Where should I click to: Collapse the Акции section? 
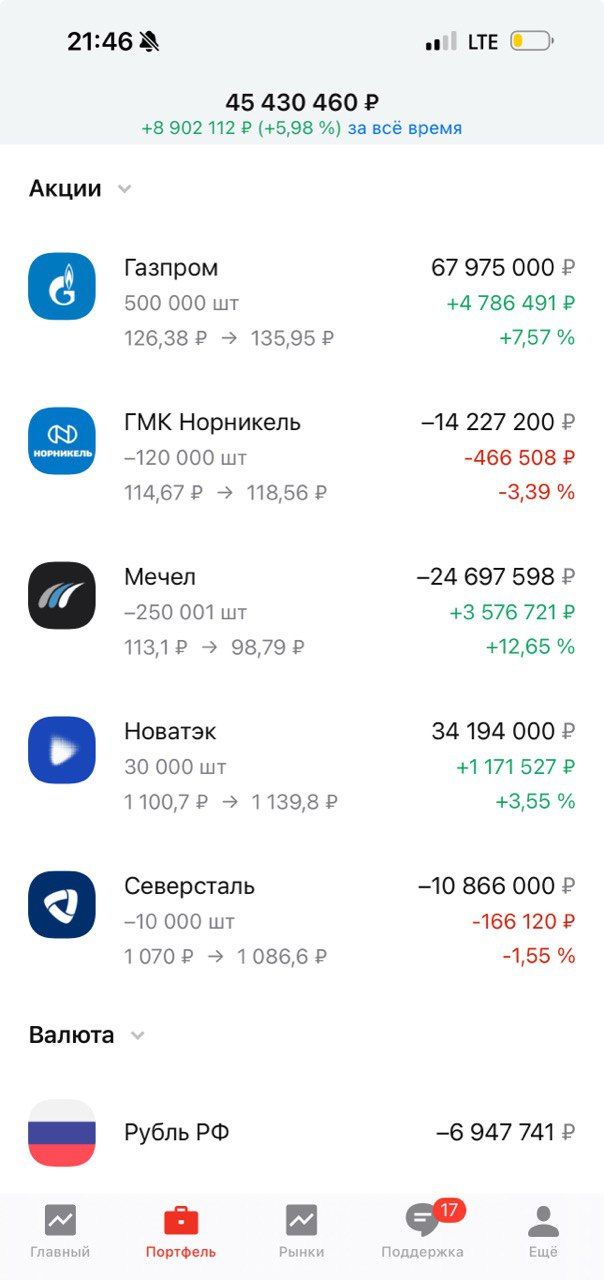[124, 189]
